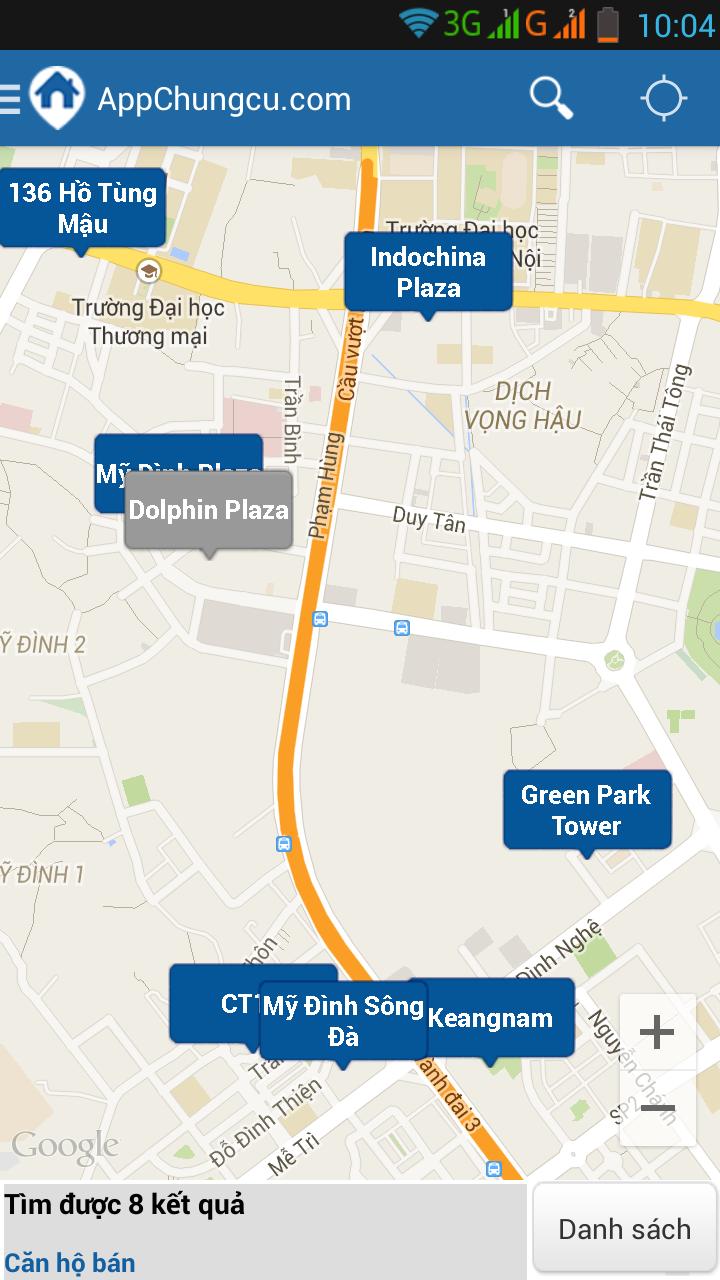Open the search magnifier
The width and height of the screenshot is (720, 1280).
click(550, 98)
